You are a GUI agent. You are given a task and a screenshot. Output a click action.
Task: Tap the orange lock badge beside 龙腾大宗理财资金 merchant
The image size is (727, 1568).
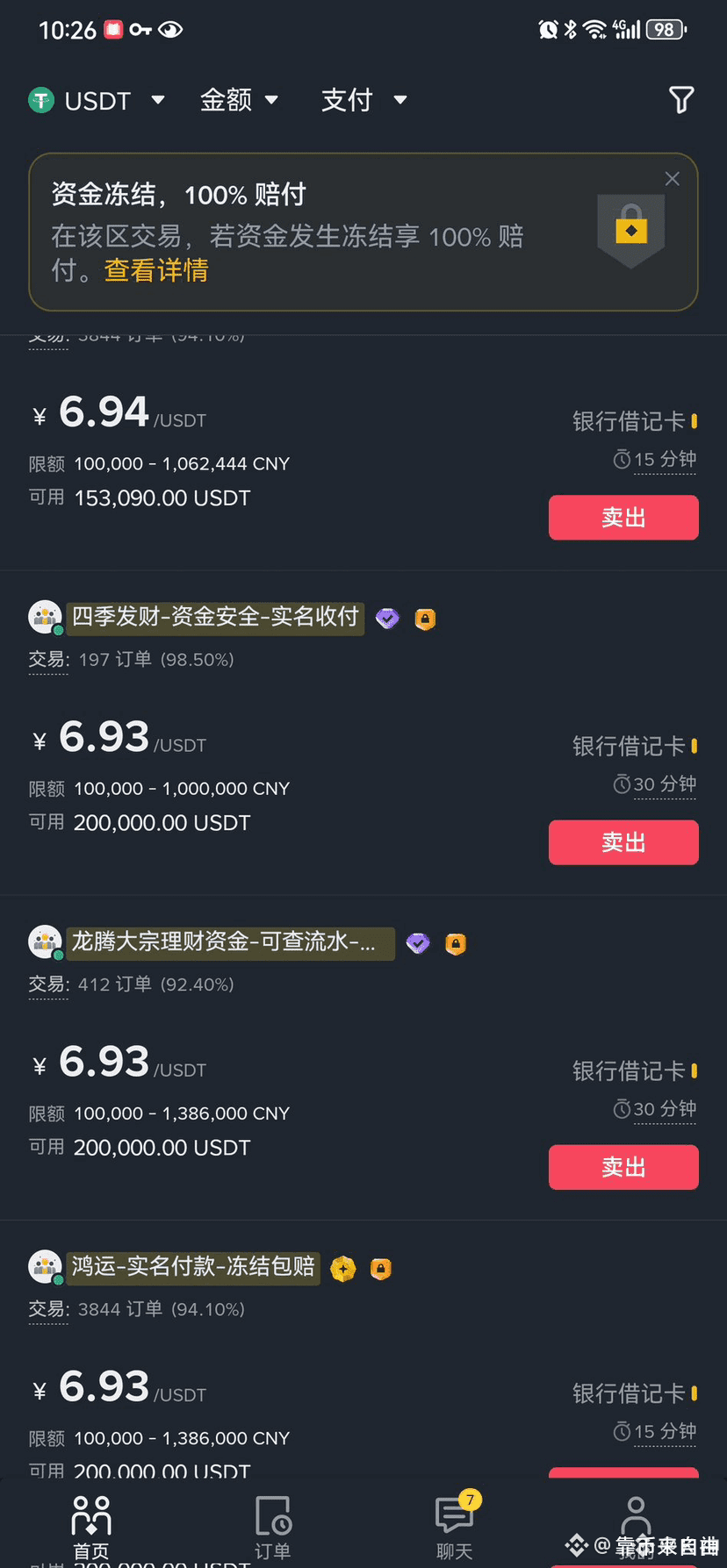click(x=456, y=943)
